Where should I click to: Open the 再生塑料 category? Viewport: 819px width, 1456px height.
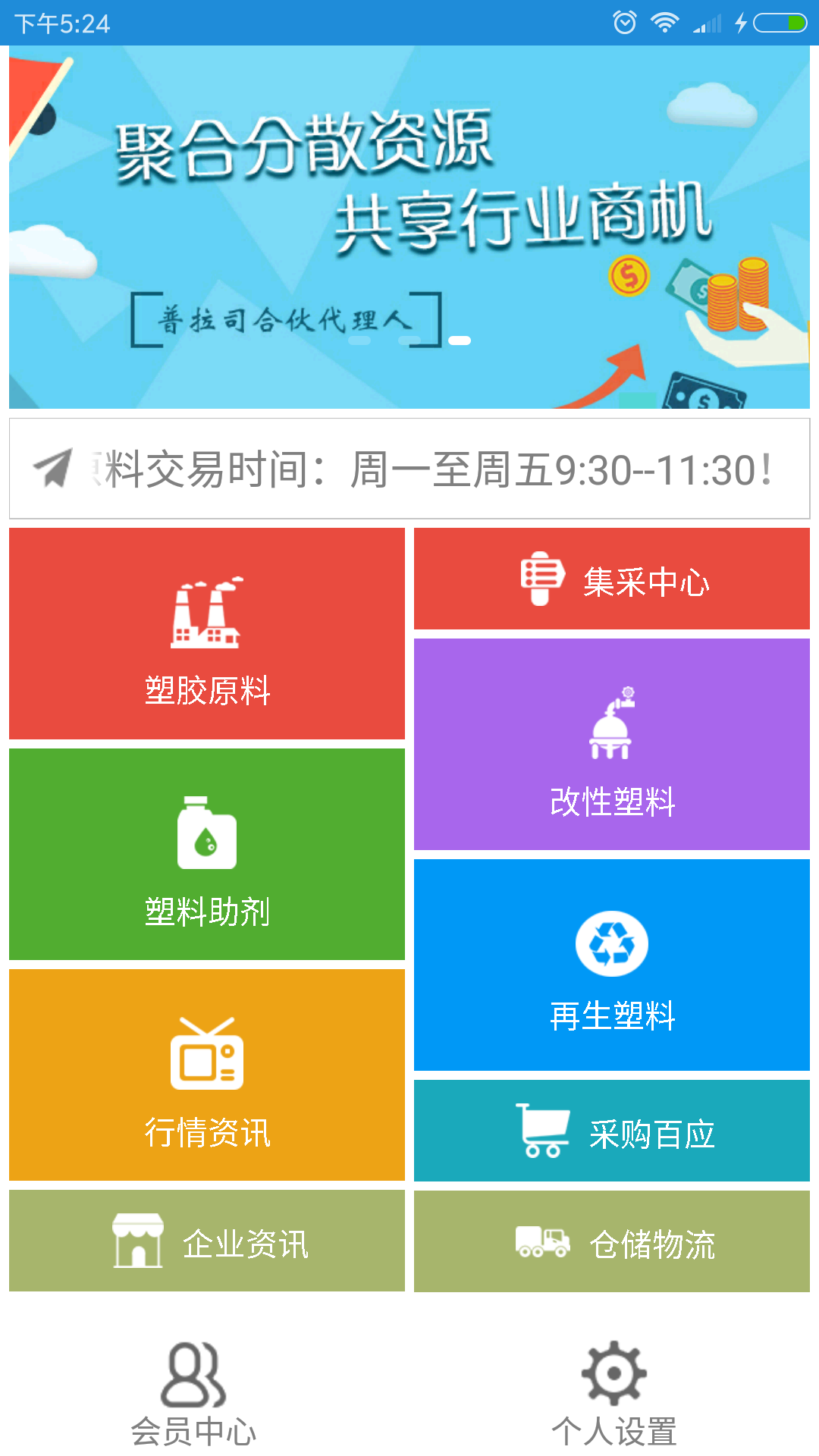pos(611,966)
